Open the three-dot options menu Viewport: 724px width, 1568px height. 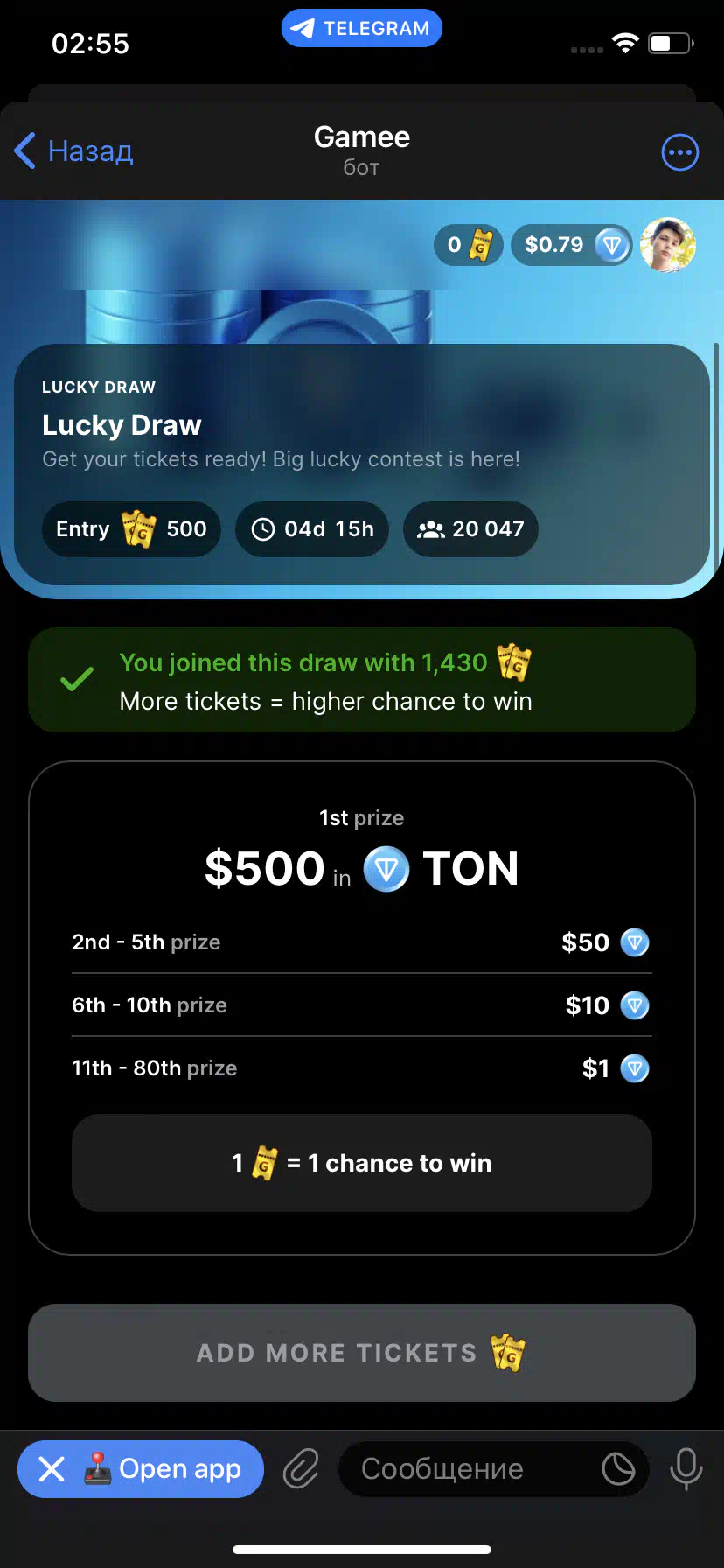679,152
